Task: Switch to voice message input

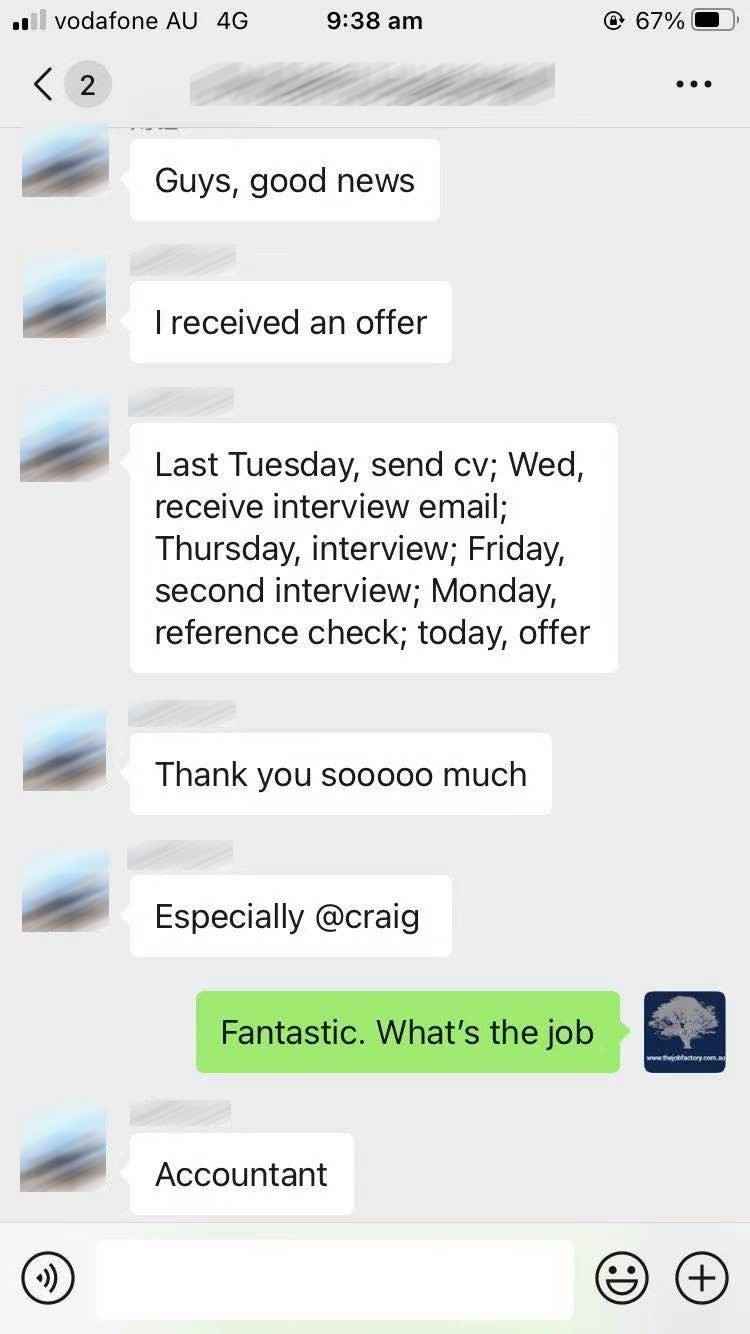Action: 47,1279
